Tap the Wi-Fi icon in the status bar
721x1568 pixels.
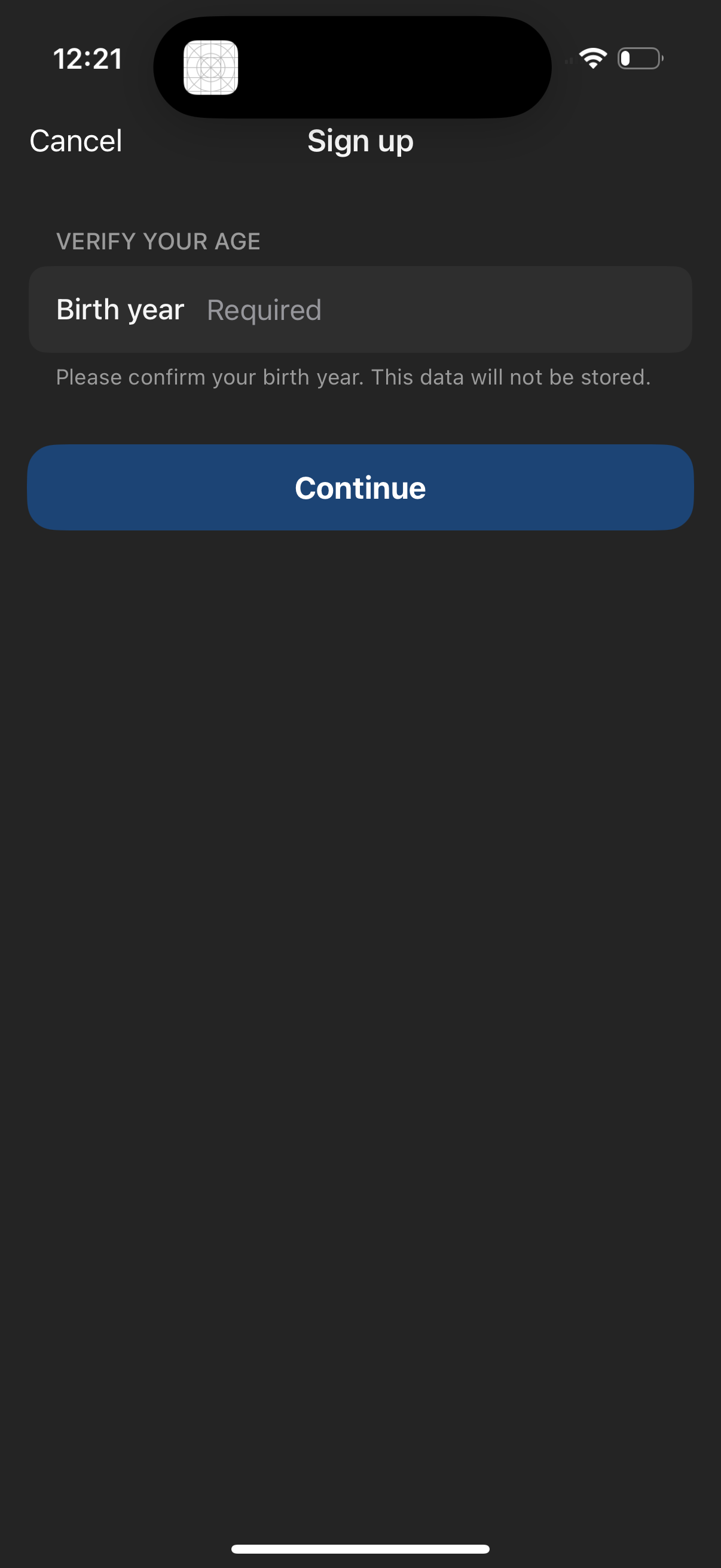[592, 57]
